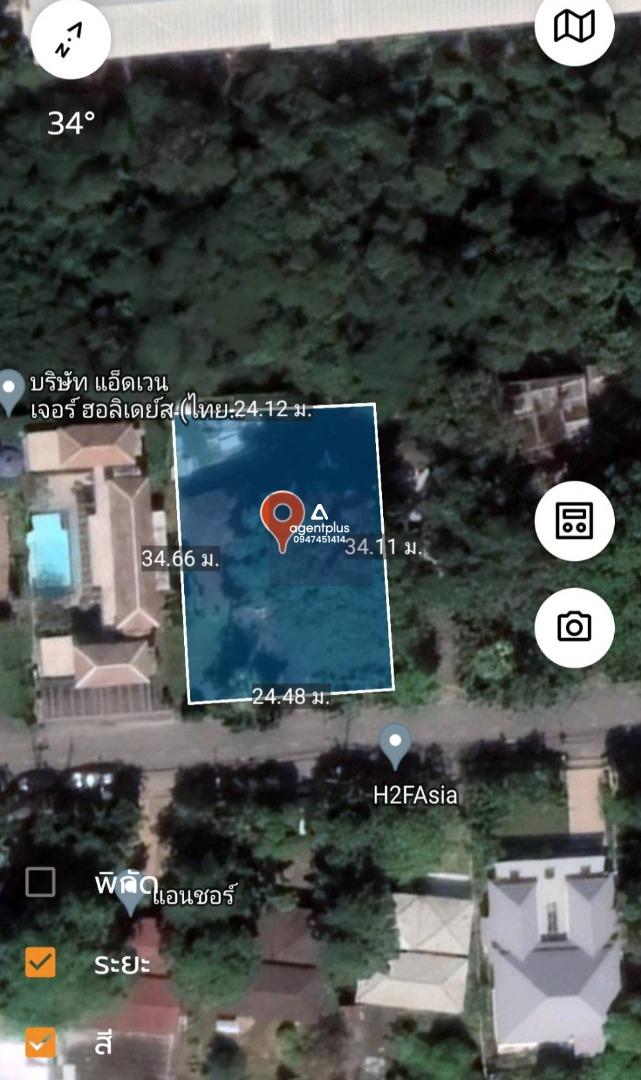Uncheck the สี checkbox
The image size is (641, 1080).
(x=41, y=1042)
